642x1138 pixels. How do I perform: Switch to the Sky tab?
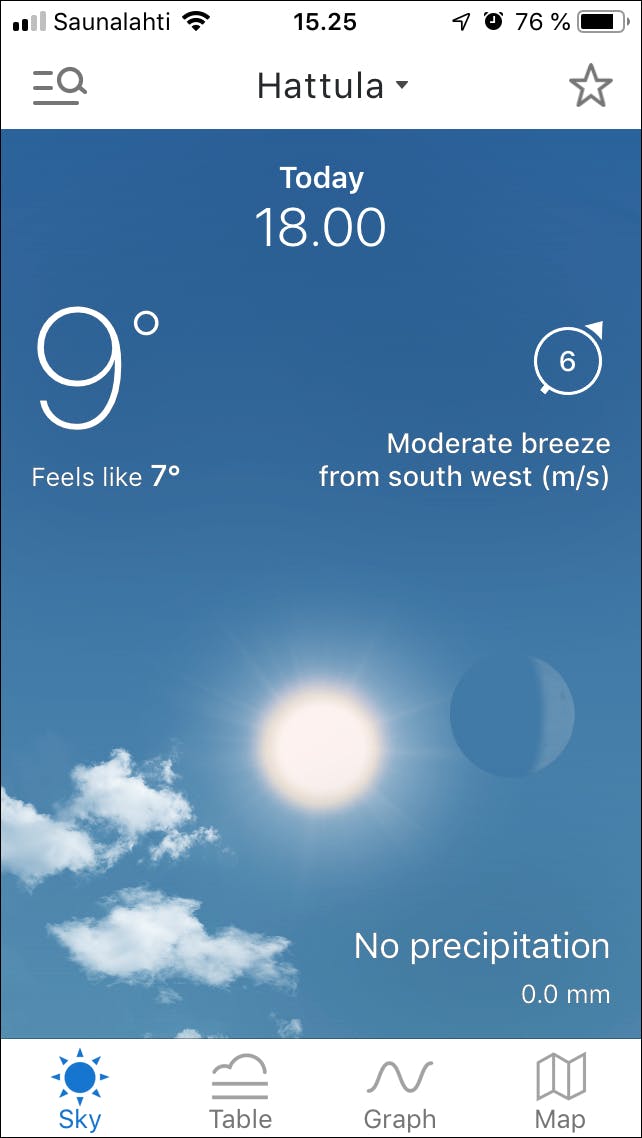pos(80,1090)
